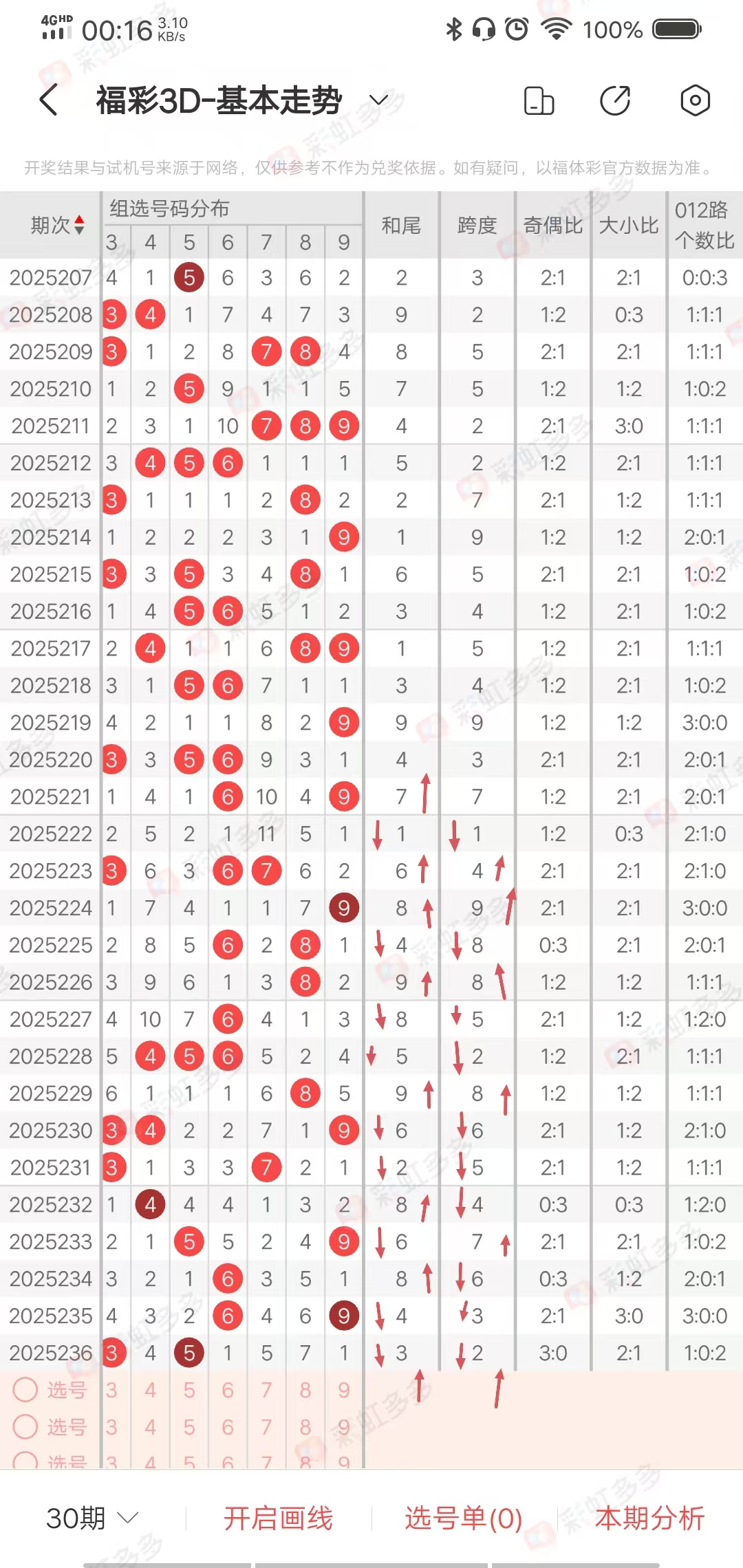Screen dimensions: 743x1568
Task: Open 本期分析 analysis
Action: coord(649,1518)
